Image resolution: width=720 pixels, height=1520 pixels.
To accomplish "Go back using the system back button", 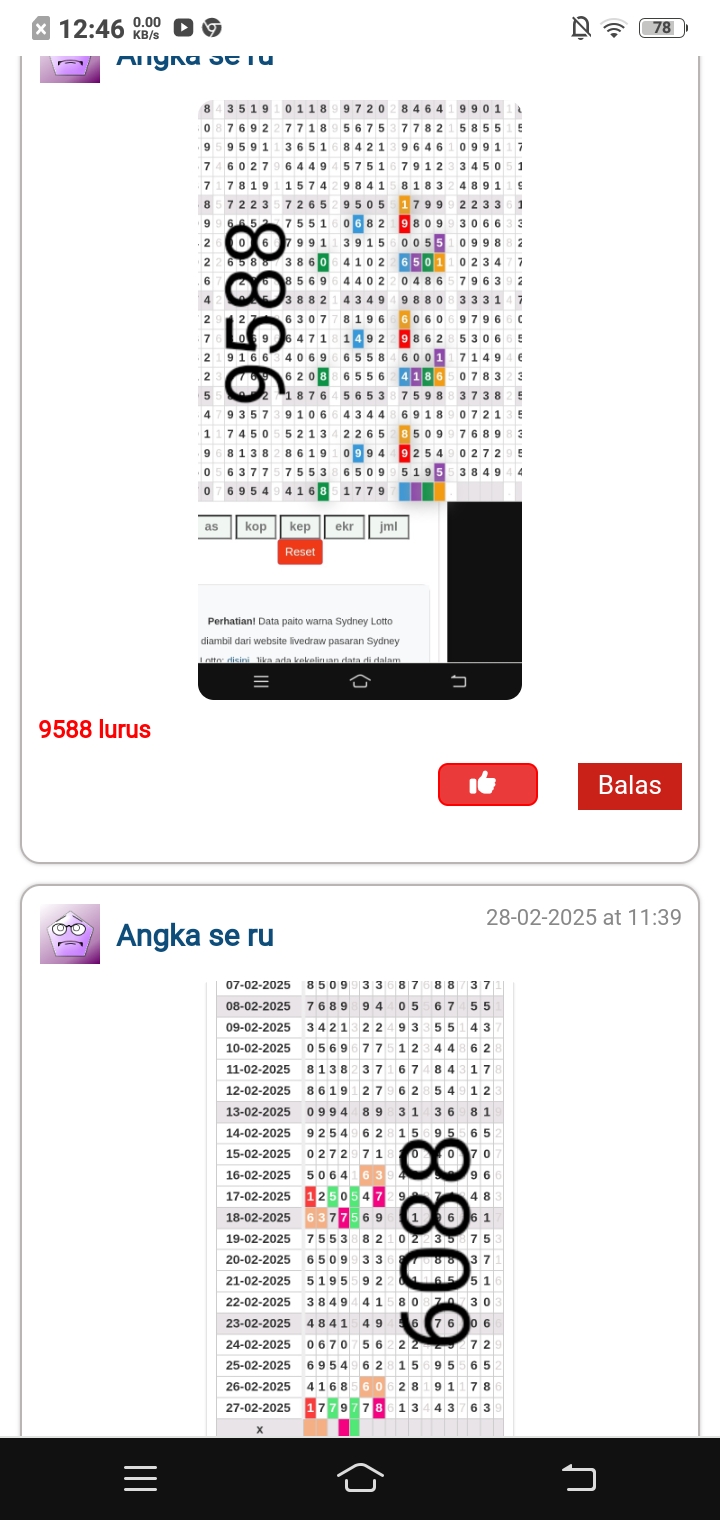I will point(579,1479).
